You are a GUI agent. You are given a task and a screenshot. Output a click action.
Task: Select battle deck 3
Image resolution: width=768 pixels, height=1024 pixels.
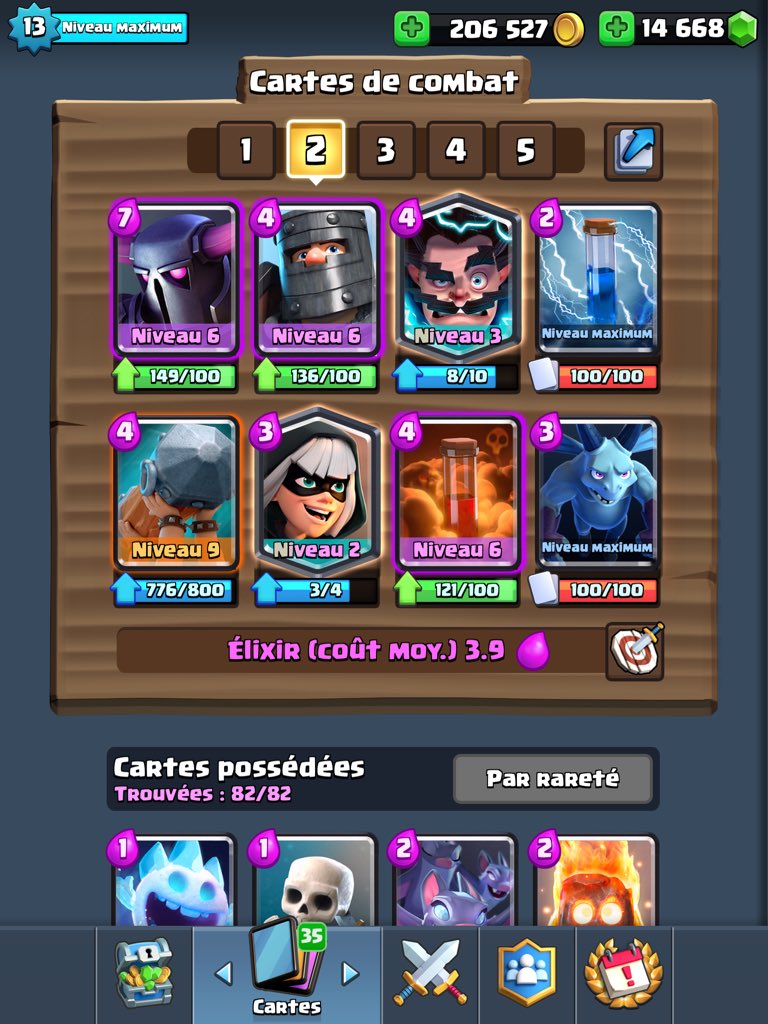pos(385,150)
